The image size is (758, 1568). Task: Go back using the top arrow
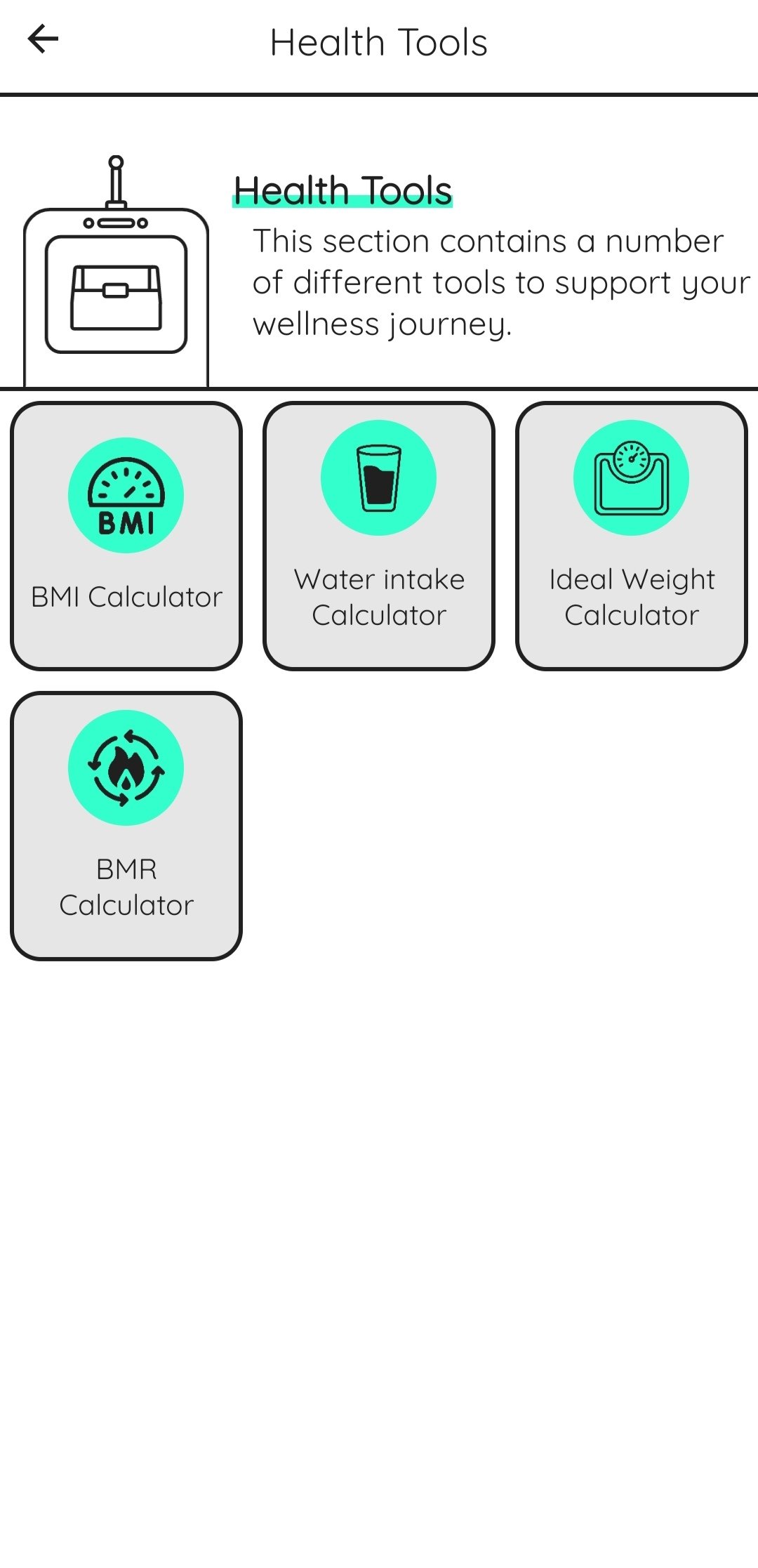point(43,40)
